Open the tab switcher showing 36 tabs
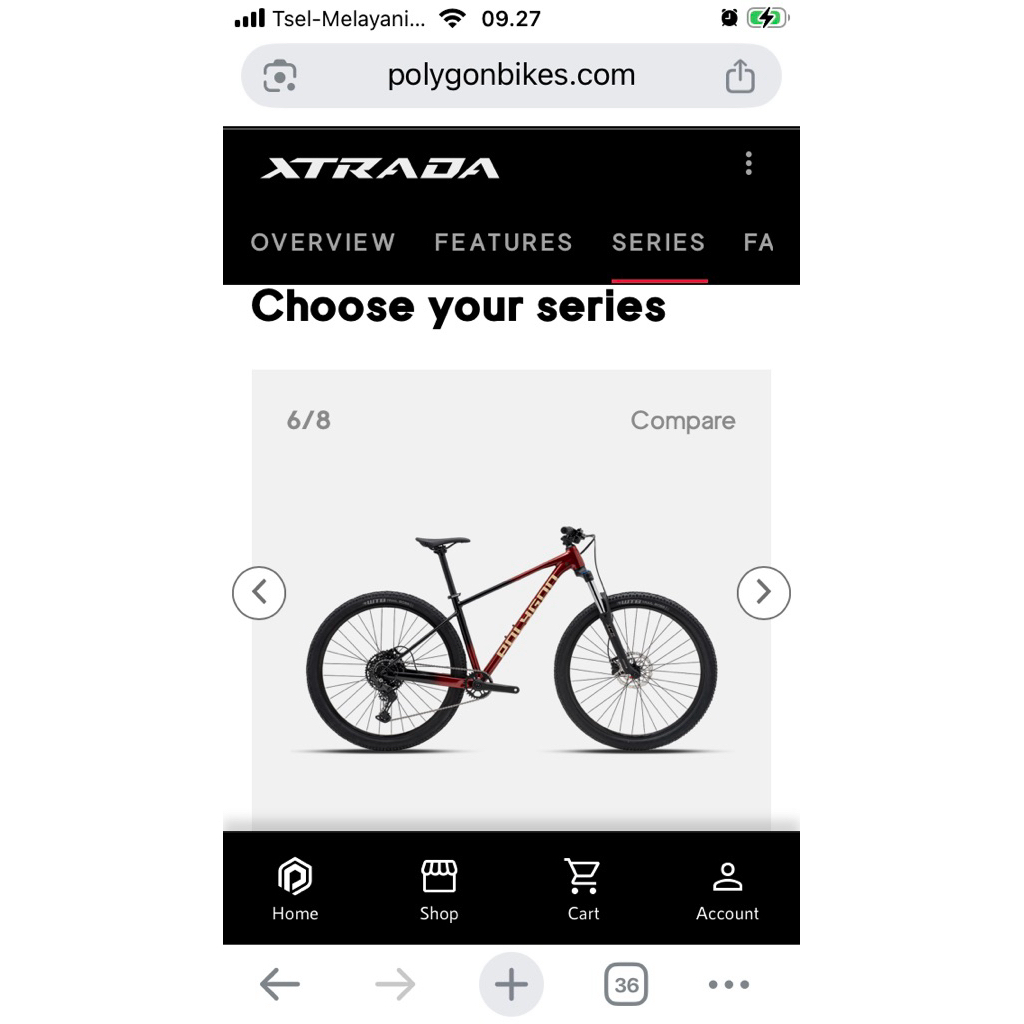Screen dimensions: 1024x1024 point(626,985)
